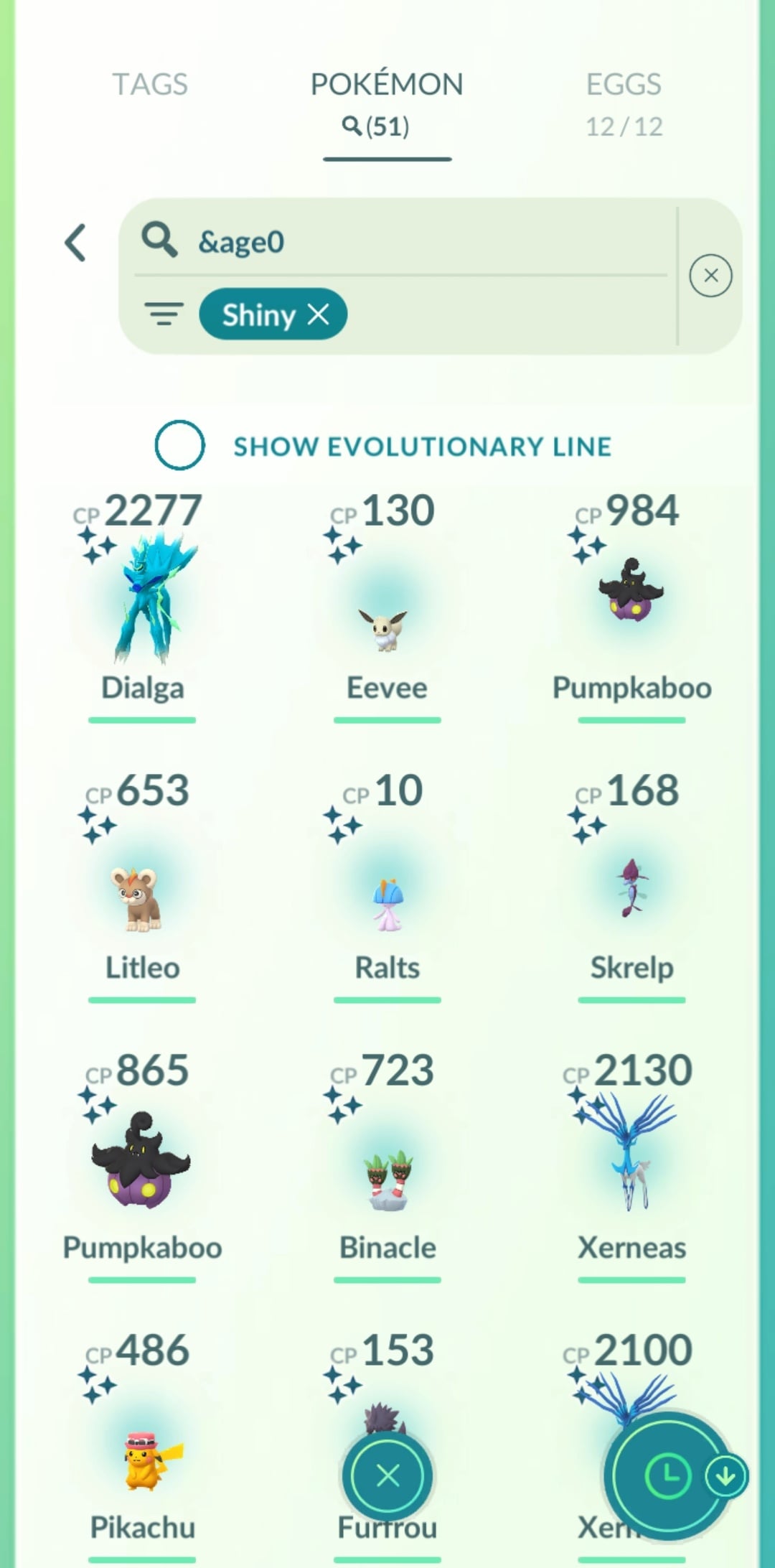775x1568 pixels.
Task: Open the search filter options icon
Action: click(x=164, y=314)
